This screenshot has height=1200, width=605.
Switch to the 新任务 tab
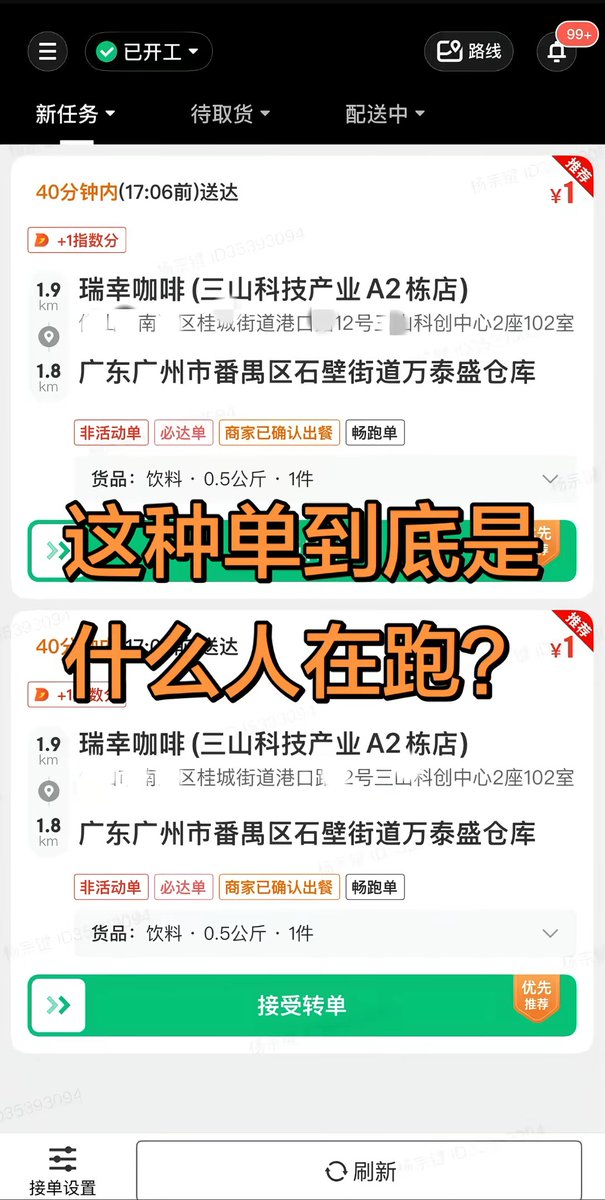75,114
